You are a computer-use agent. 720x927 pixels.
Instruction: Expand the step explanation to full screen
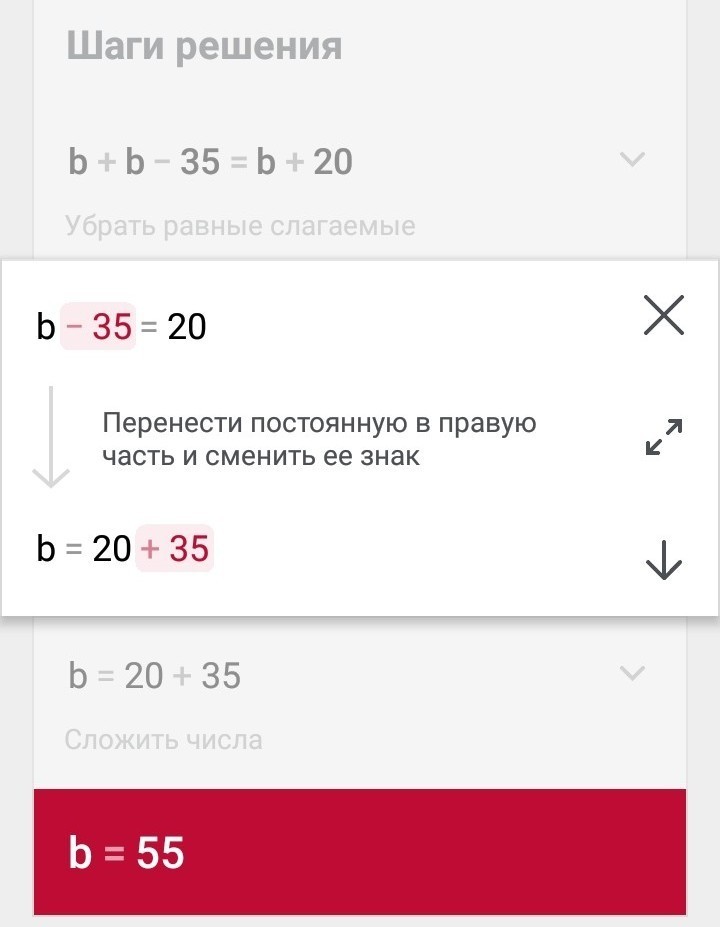coord(664,438)
